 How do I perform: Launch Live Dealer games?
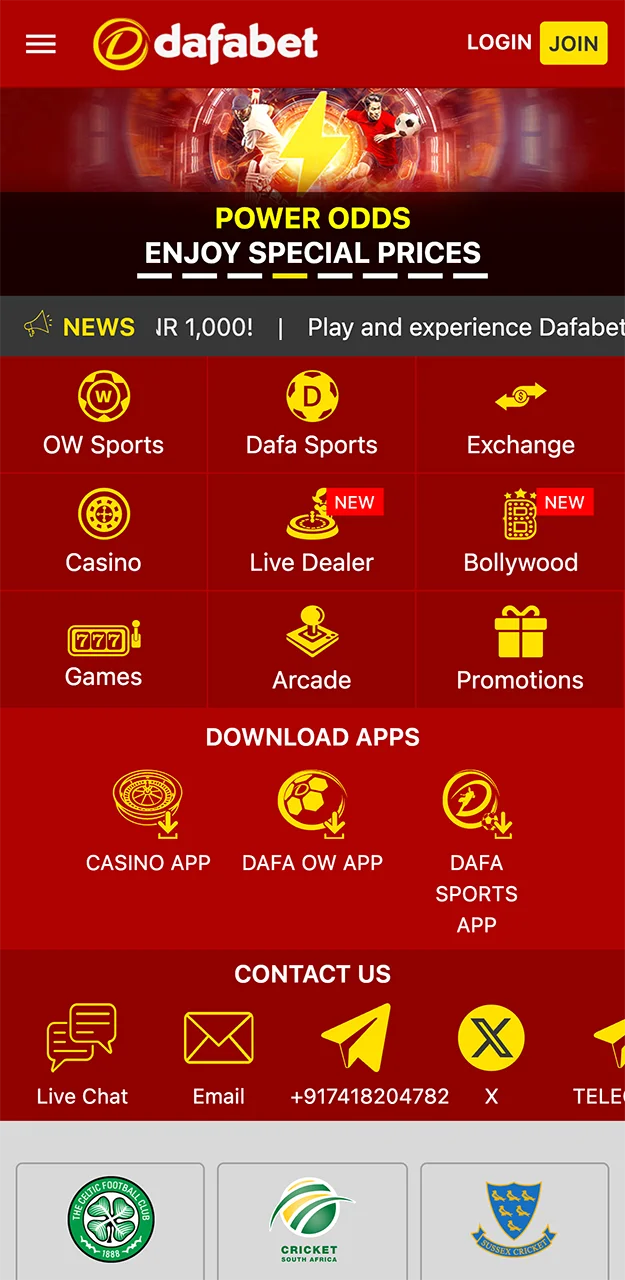coord(312,532)
